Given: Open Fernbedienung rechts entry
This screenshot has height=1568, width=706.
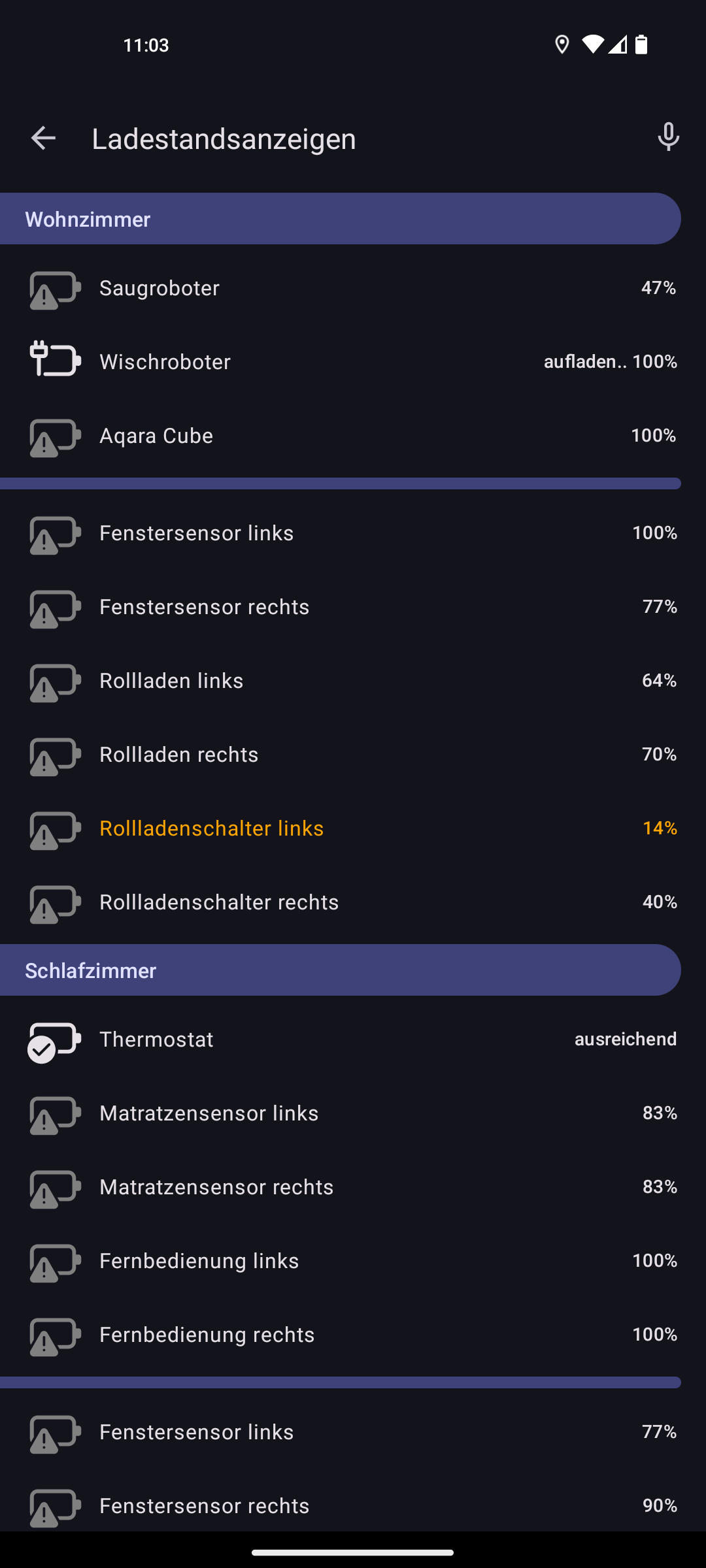Looking at the screenshot, I should [353, 1335].
